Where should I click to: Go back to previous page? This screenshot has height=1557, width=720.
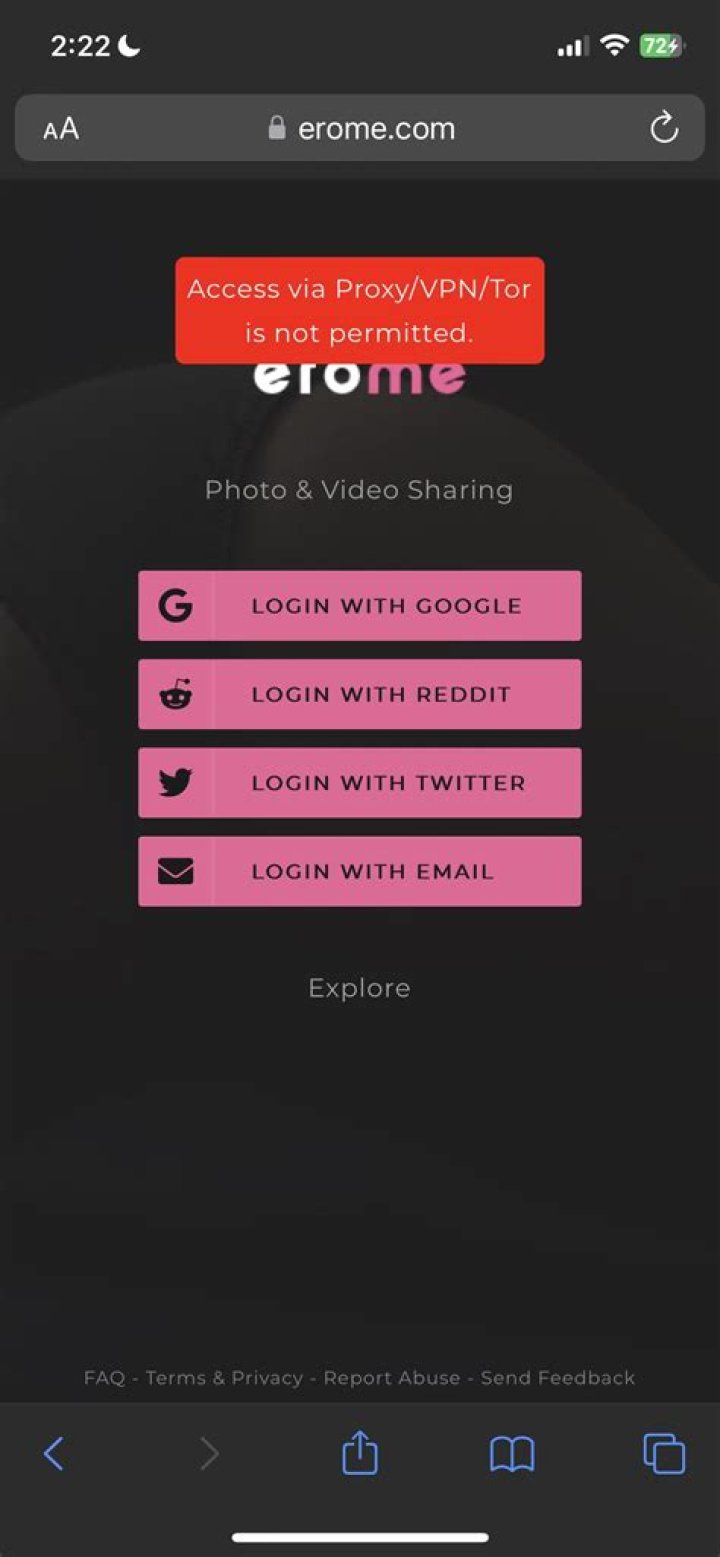54,1453
